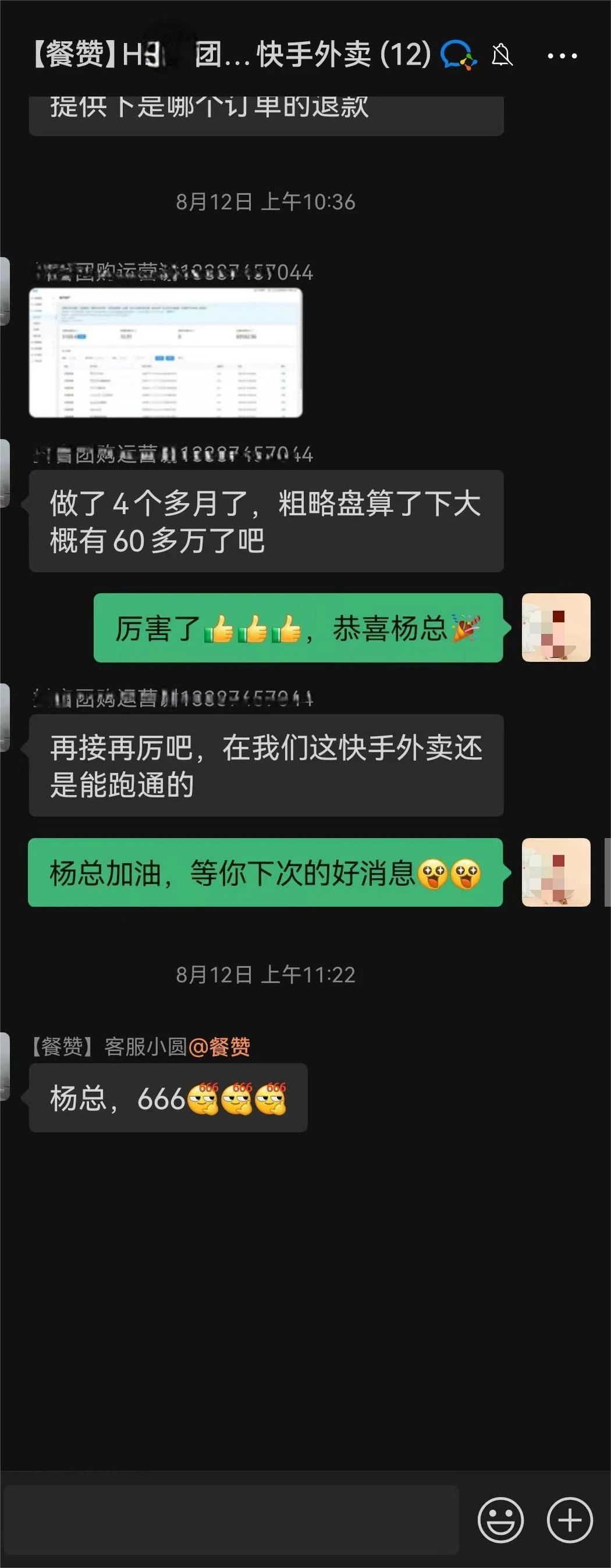
Task: Tap avatar beside 厉害了 message
Action: tap(556, 628)
